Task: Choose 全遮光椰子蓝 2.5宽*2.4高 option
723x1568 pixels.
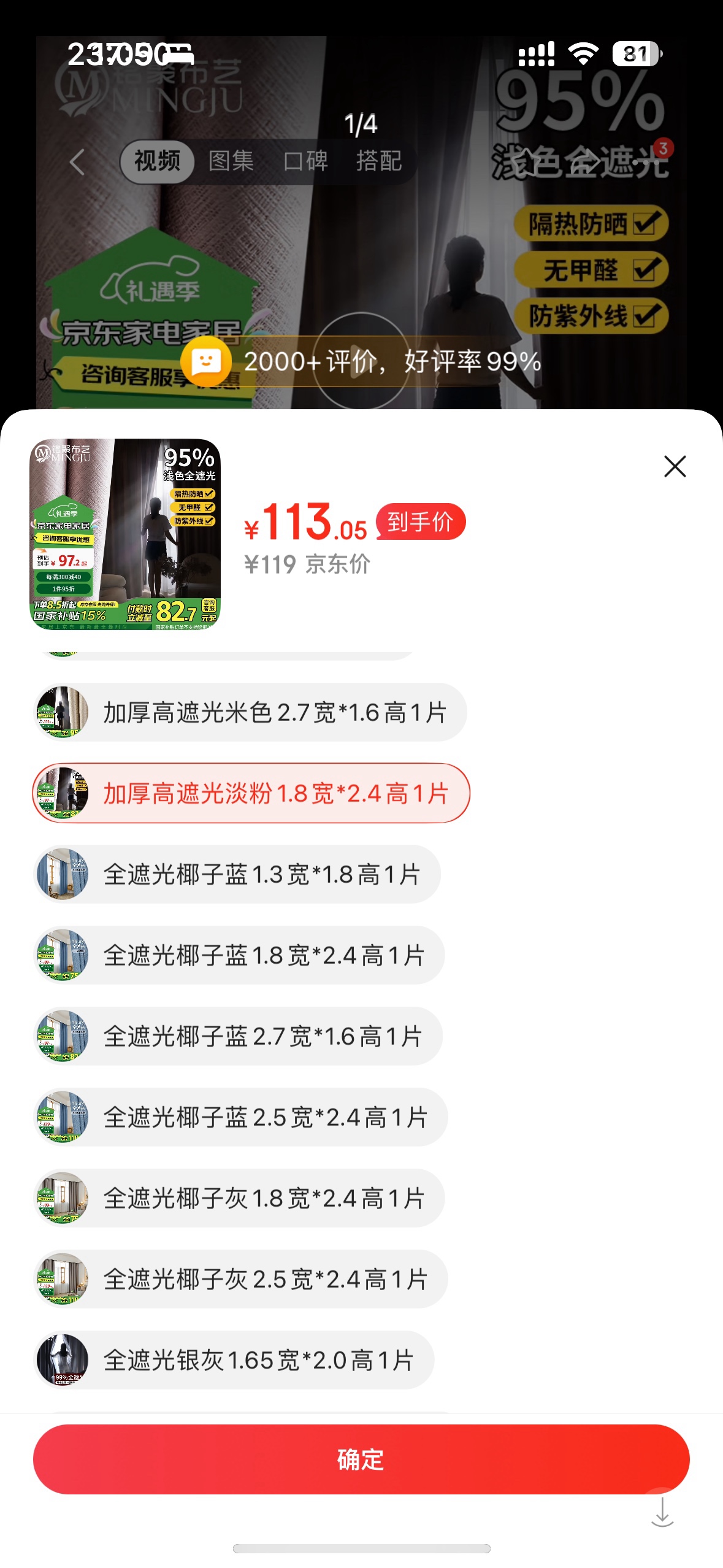Action: pyautogui.click(x=240, y=1117)
